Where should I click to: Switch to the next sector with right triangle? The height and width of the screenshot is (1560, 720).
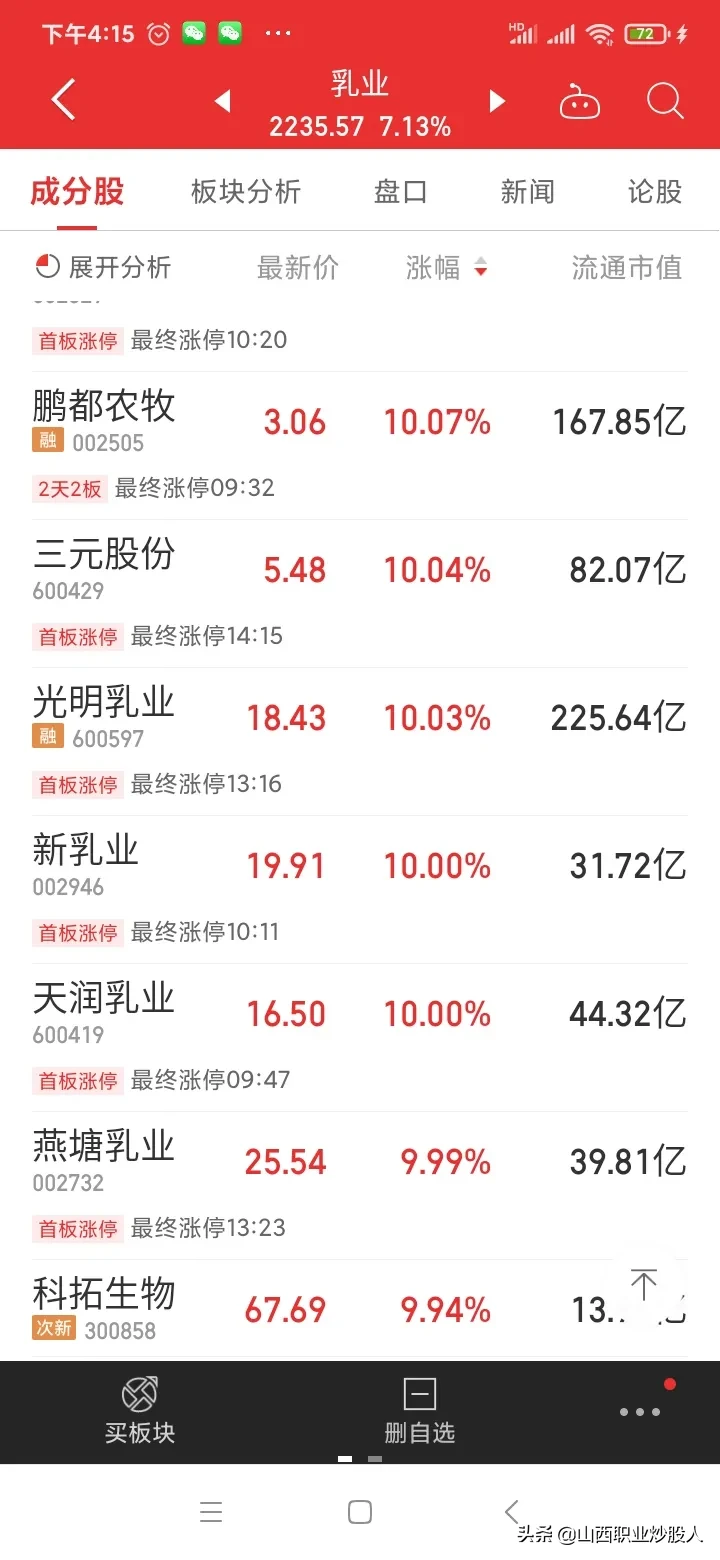(497, 101)
